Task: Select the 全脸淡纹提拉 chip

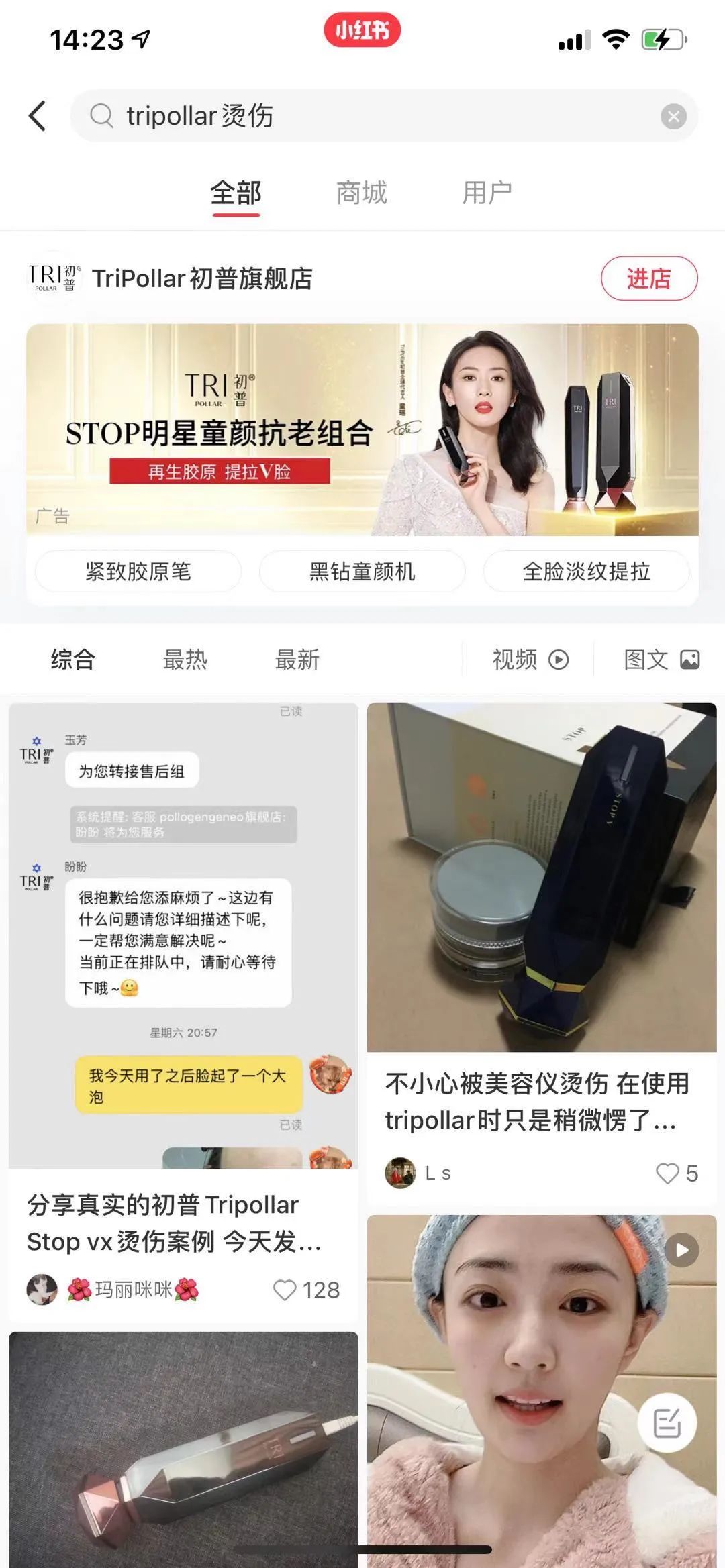Action: 586,572
